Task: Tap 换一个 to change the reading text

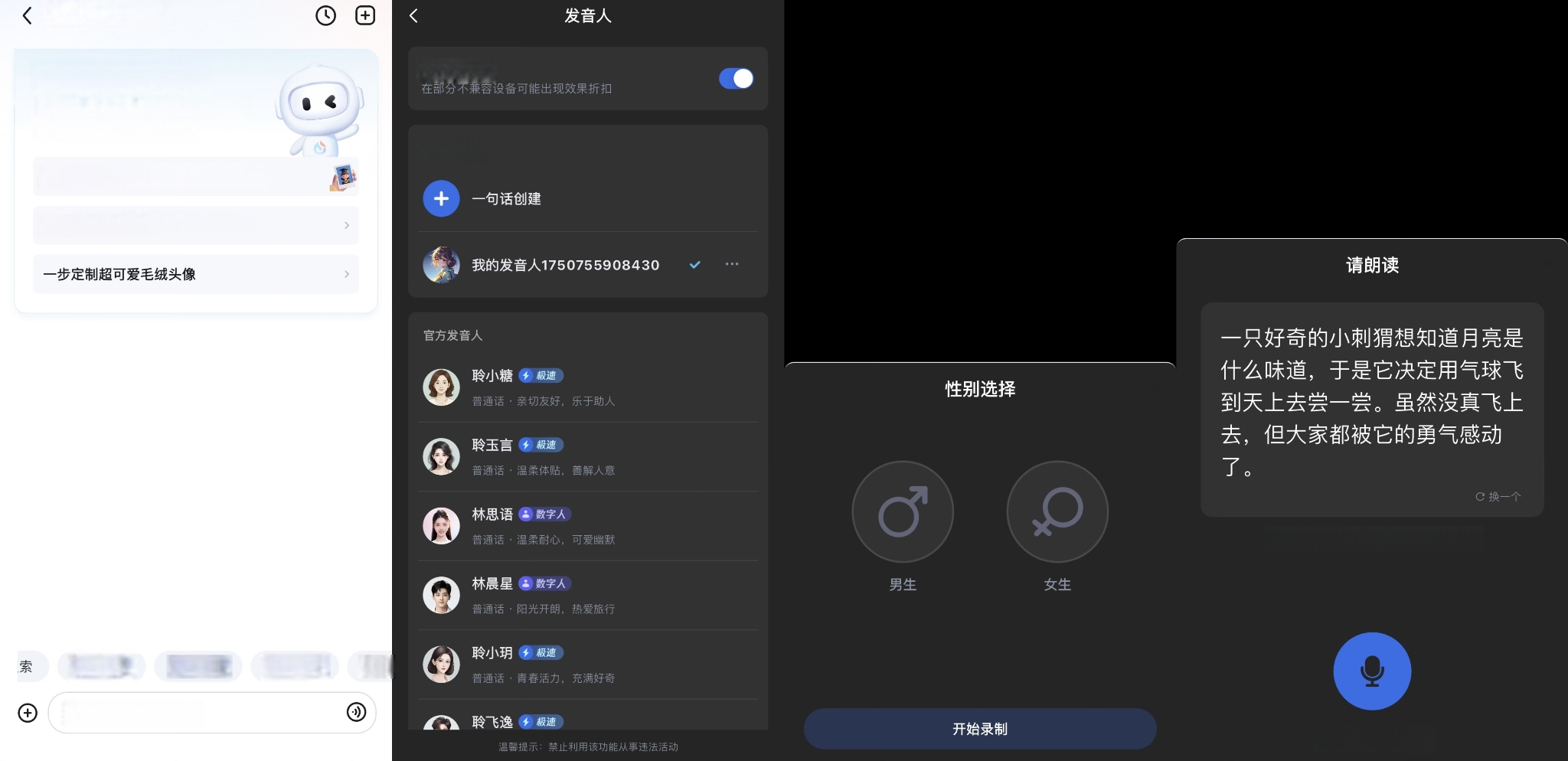Action: tap(1498, 497)
